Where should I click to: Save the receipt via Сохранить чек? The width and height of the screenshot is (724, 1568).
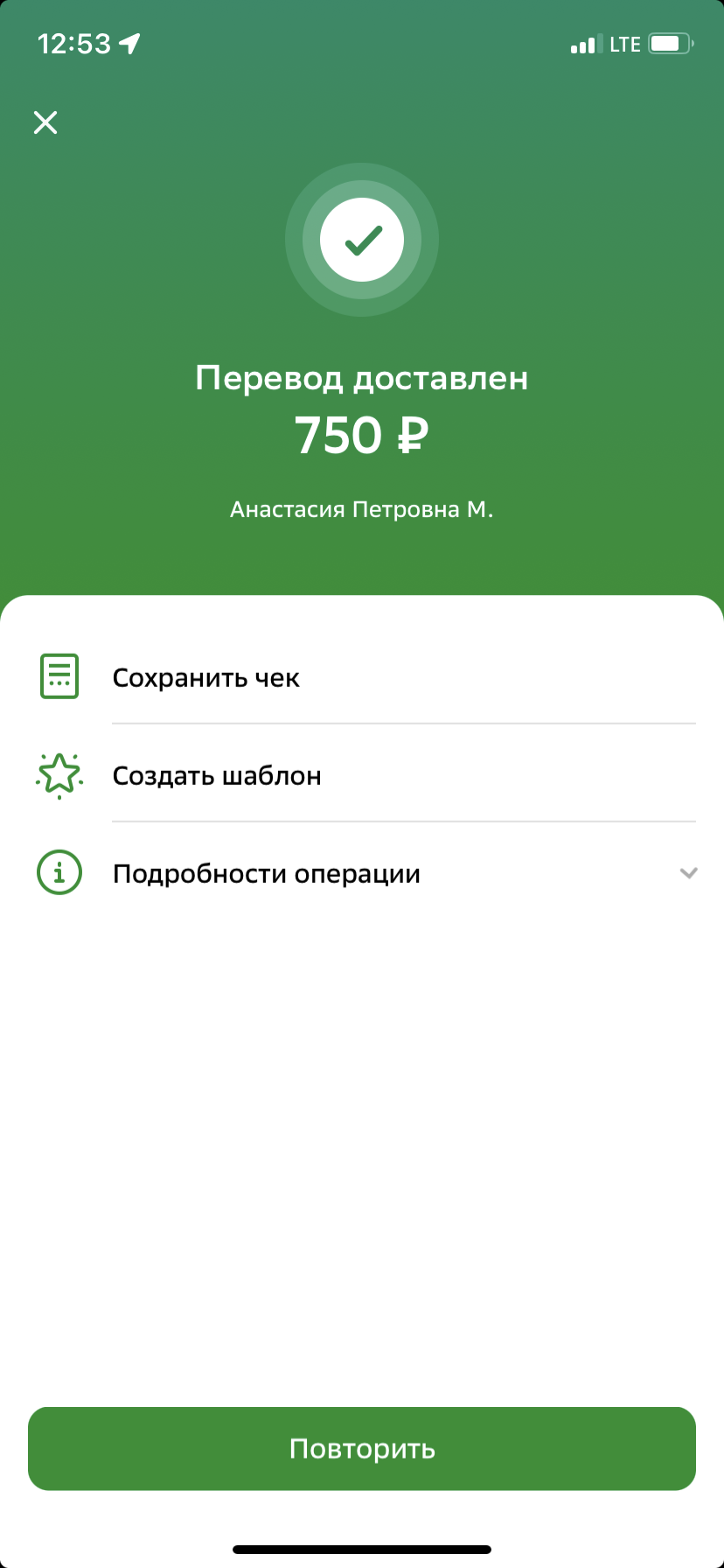pos(362,677)
